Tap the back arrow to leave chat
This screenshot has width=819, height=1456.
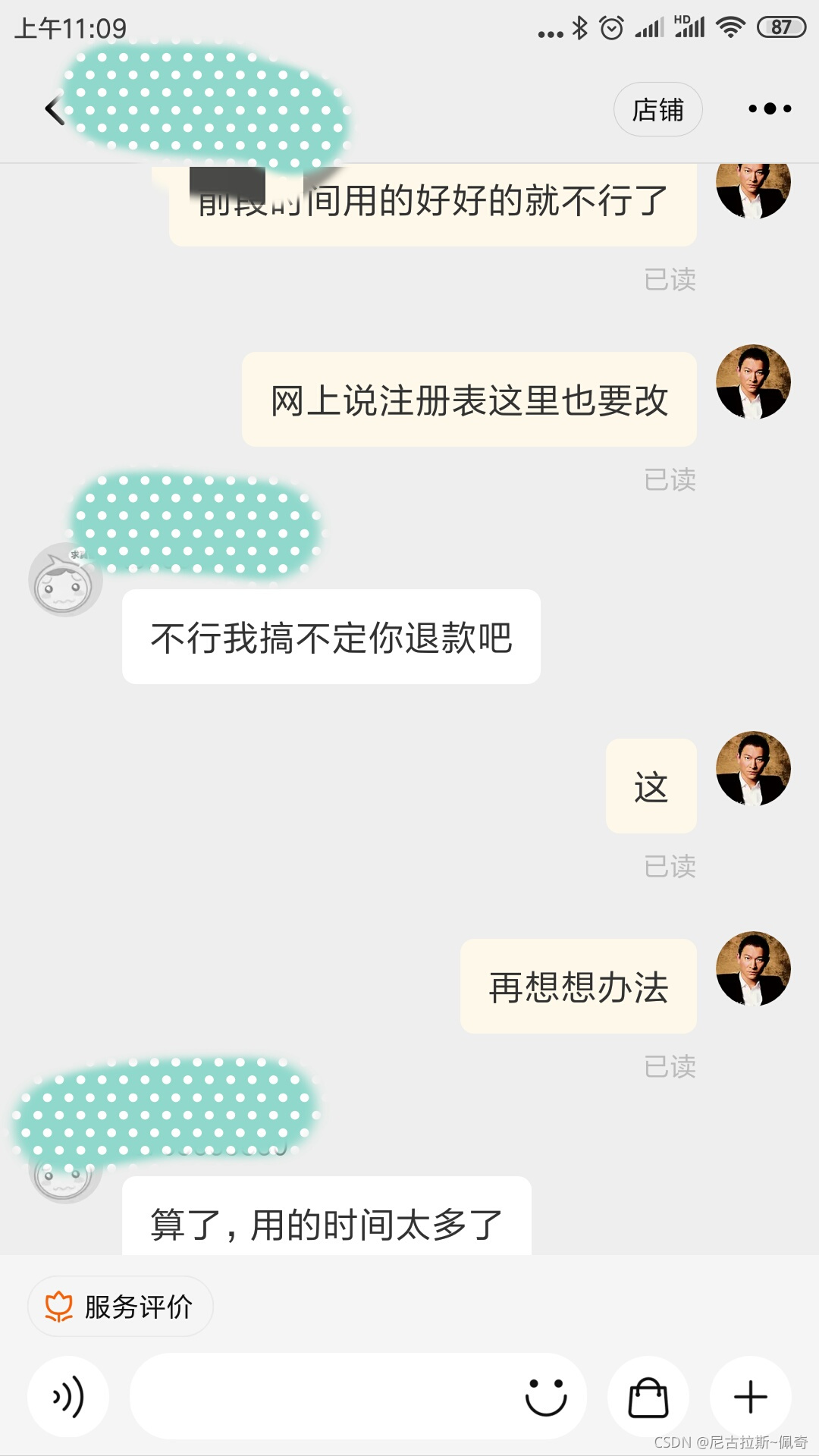point(52,108)
